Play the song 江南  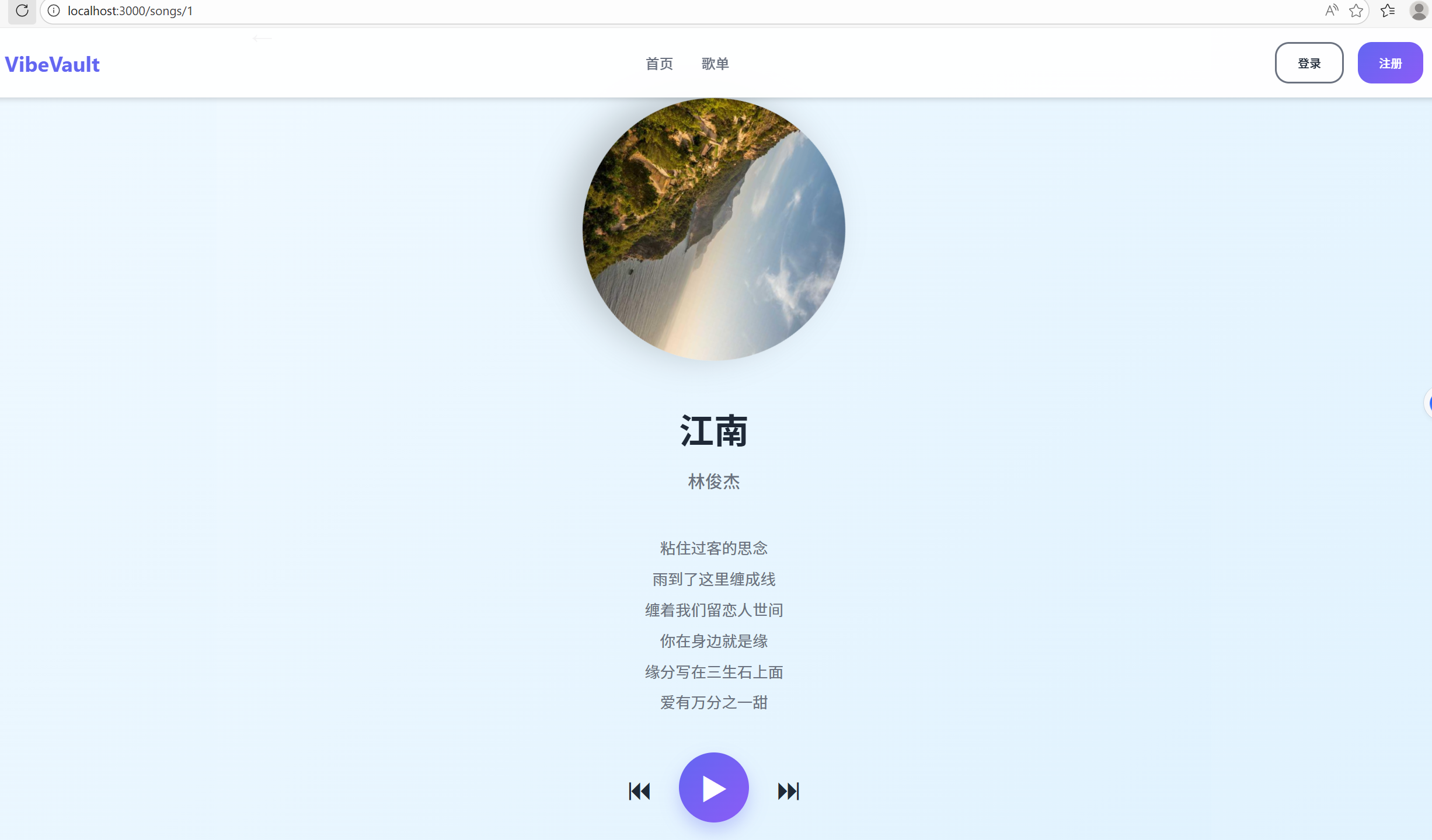713,787
